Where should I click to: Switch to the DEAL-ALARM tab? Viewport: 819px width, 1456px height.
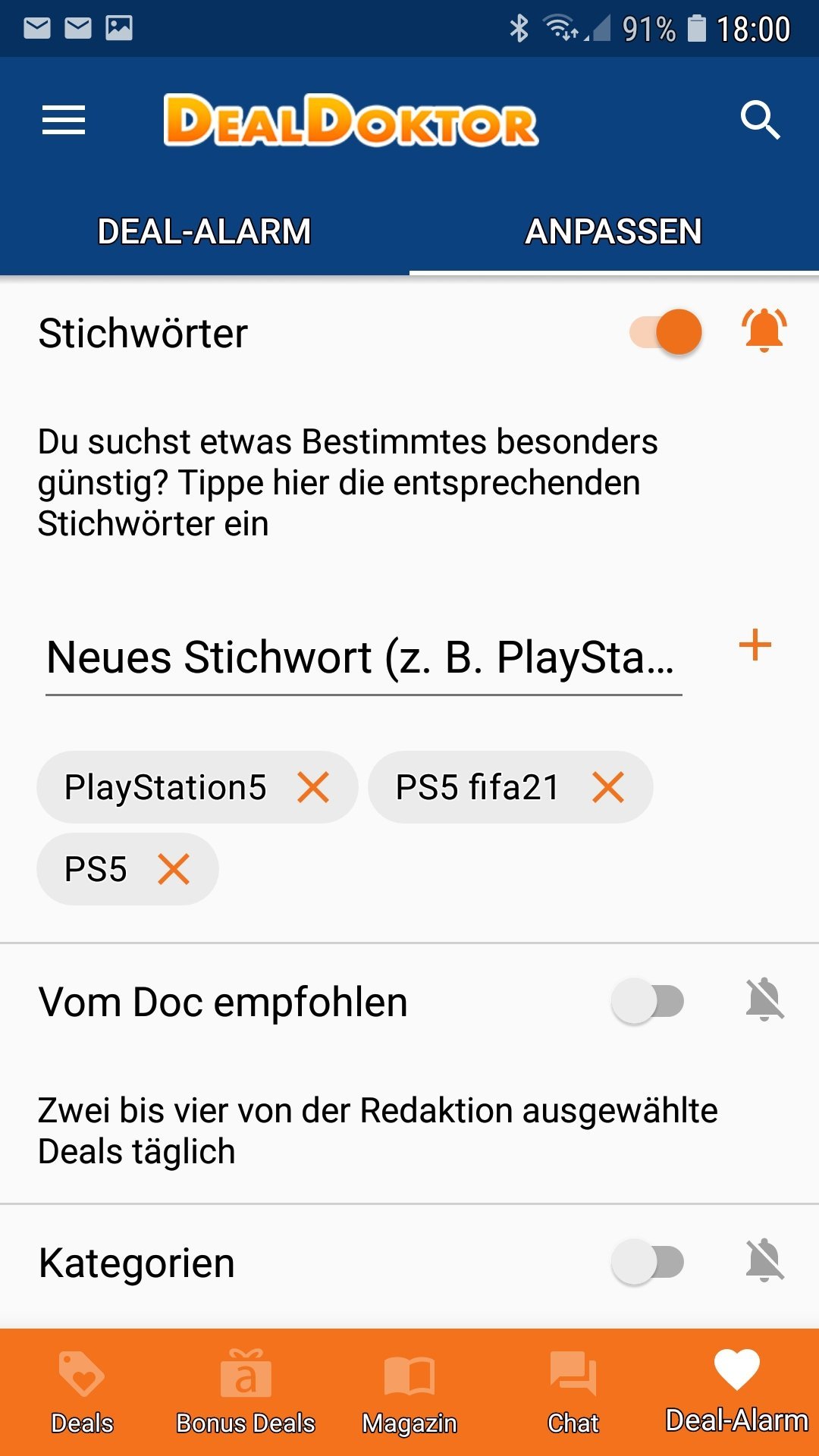tap(205, 231)
